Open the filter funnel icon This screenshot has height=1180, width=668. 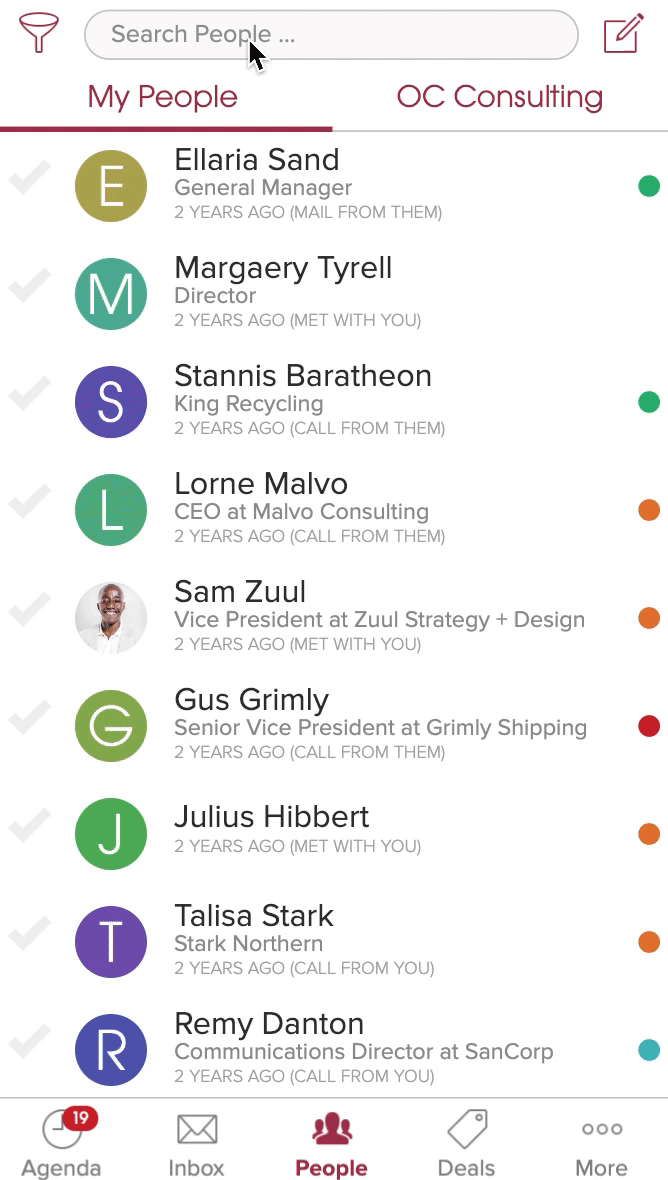coord(39,34)
